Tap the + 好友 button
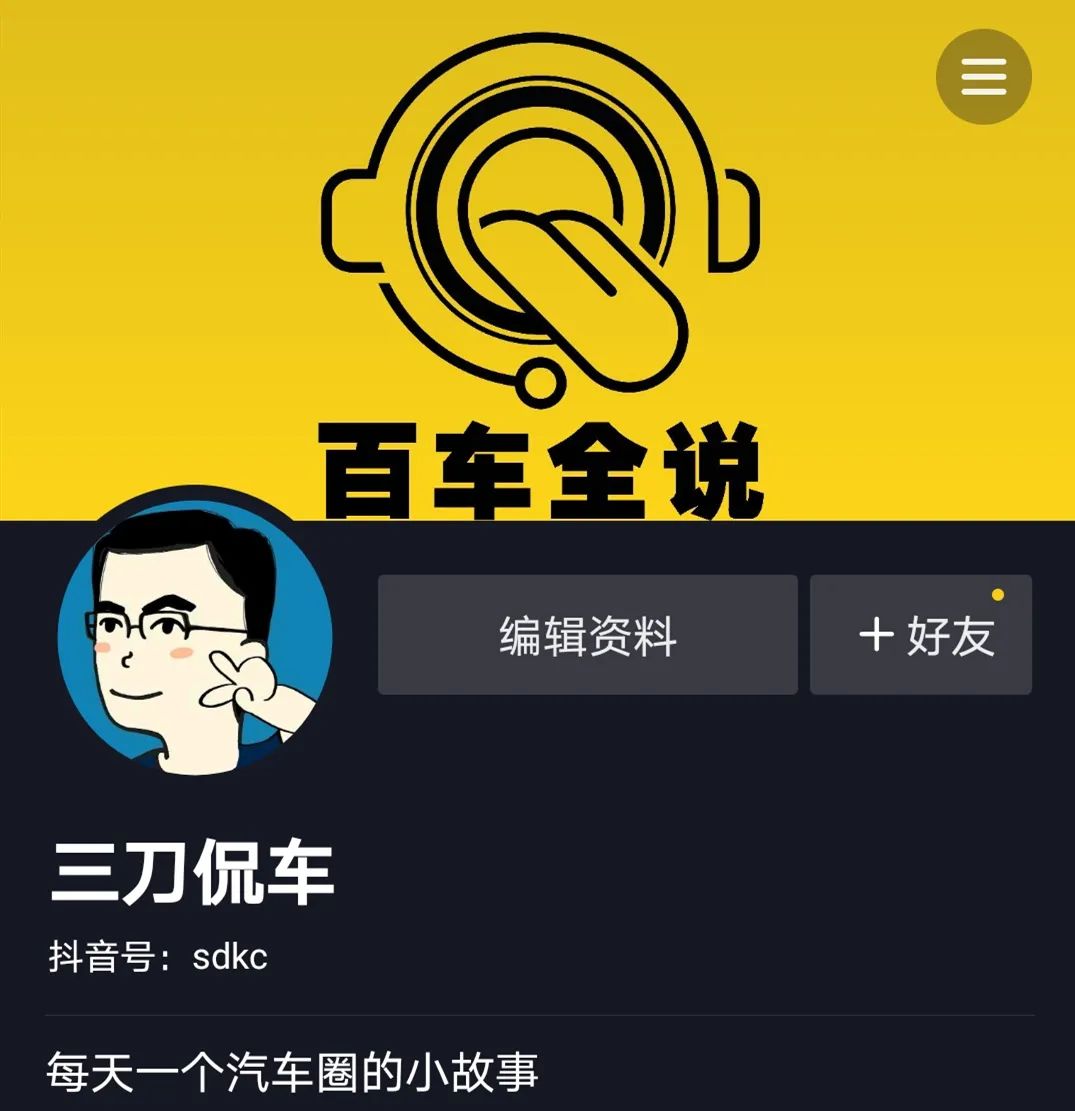Screen dimensions: 1075x1111 click(x=920, y=635)
